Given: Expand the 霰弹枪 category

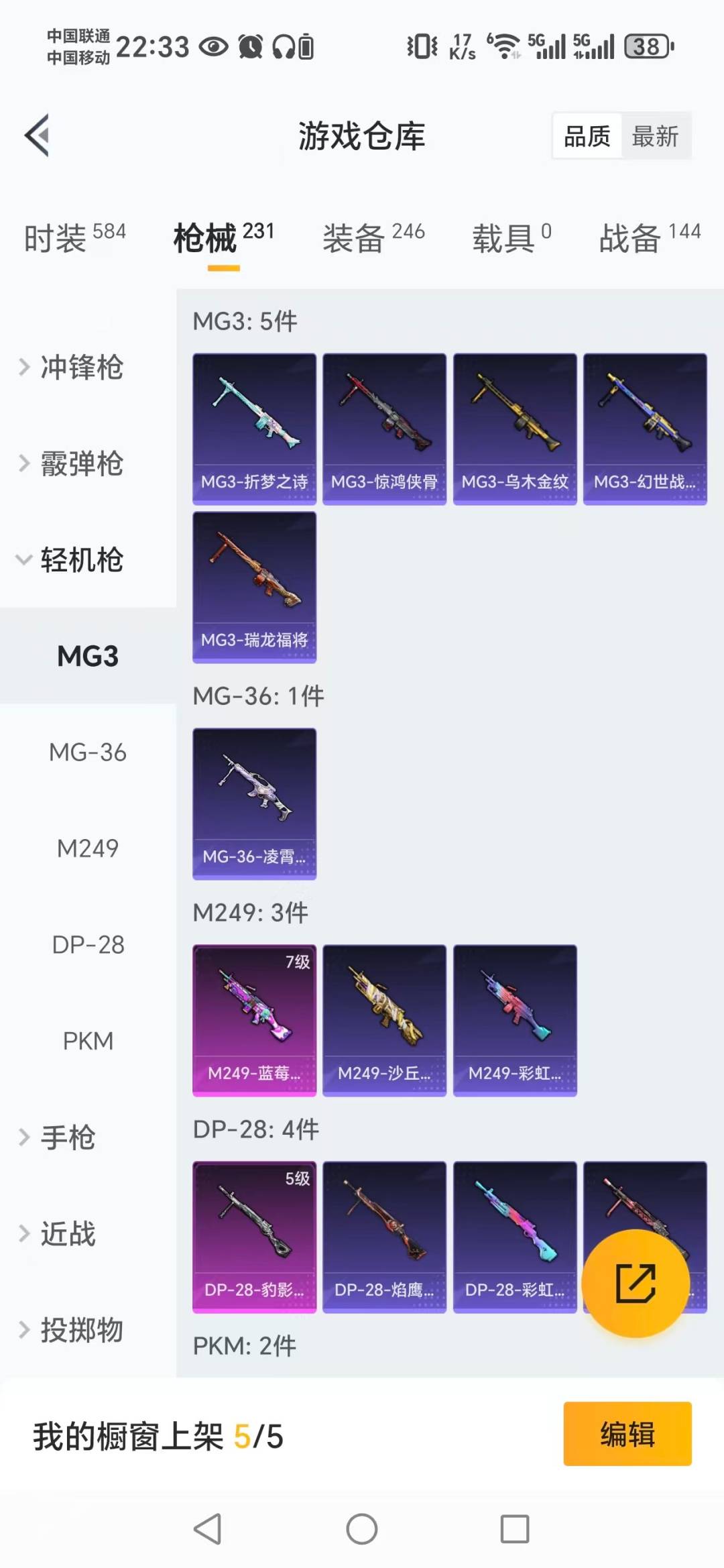Looking at the screenshot, I should (80, 465).
